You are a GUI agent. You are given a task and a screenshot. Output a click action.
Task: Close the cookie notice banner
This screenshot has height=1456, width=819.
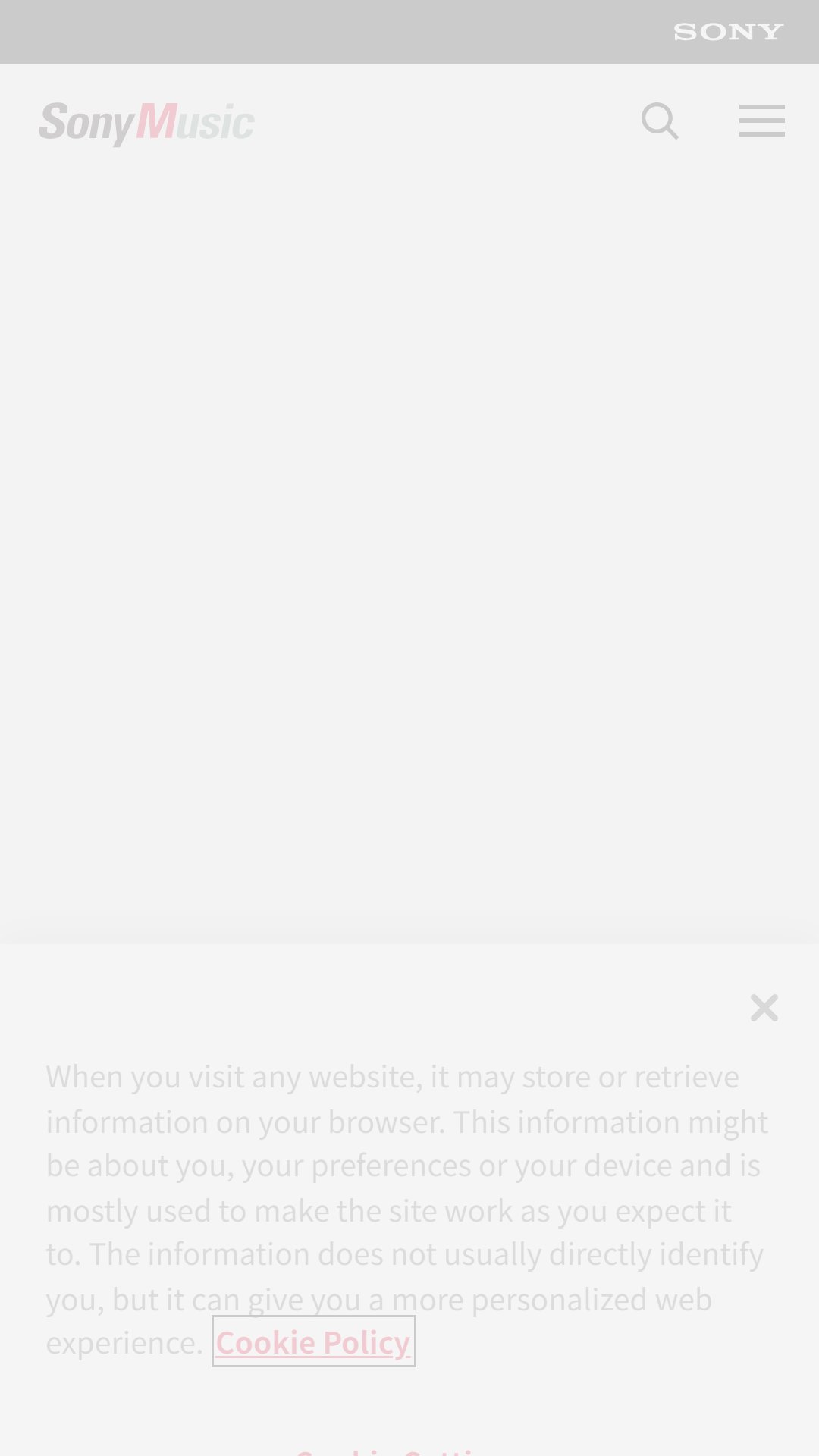[x=764, y=1008]
